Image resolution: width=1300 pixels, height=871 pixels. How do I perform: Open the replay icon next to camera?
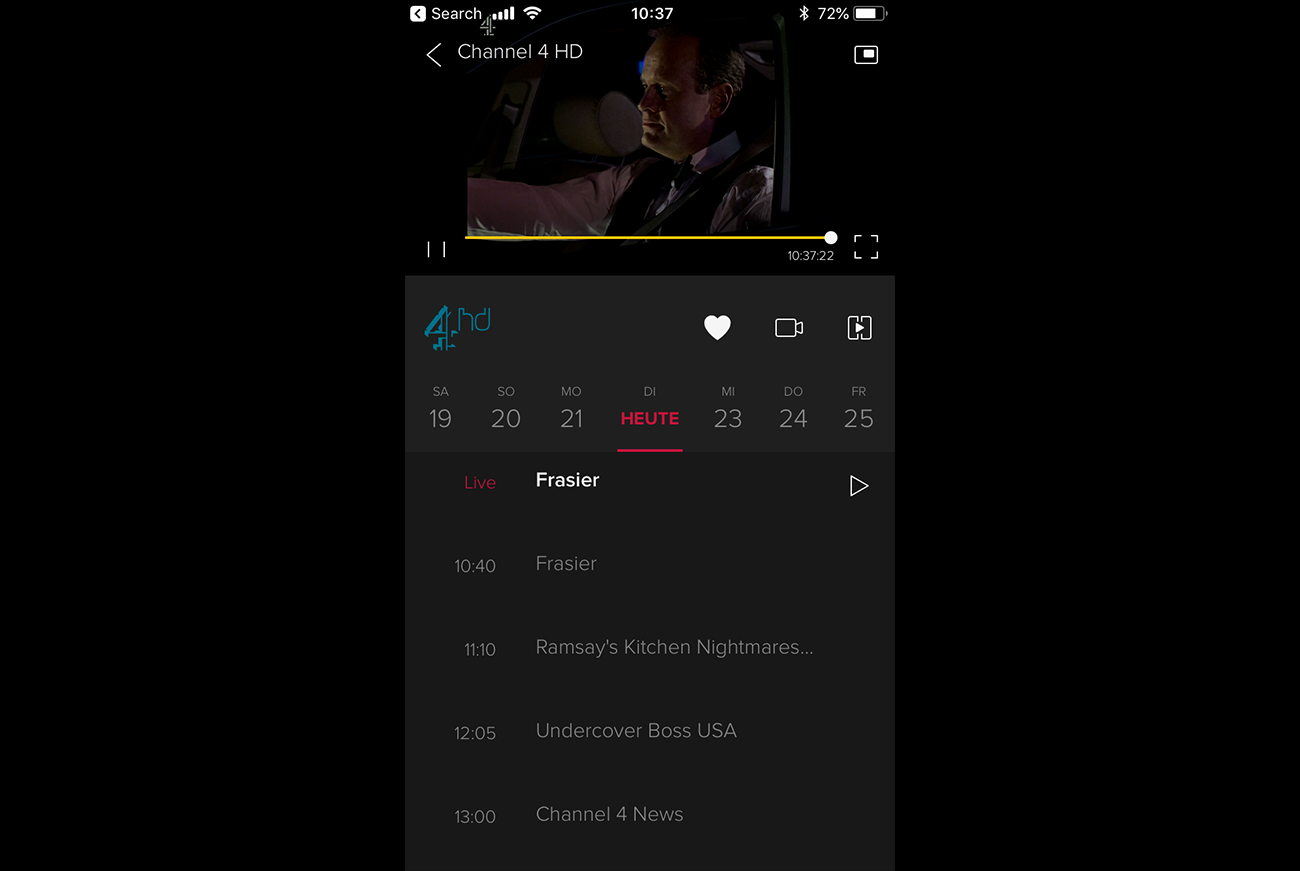click(x=859, y=327)
